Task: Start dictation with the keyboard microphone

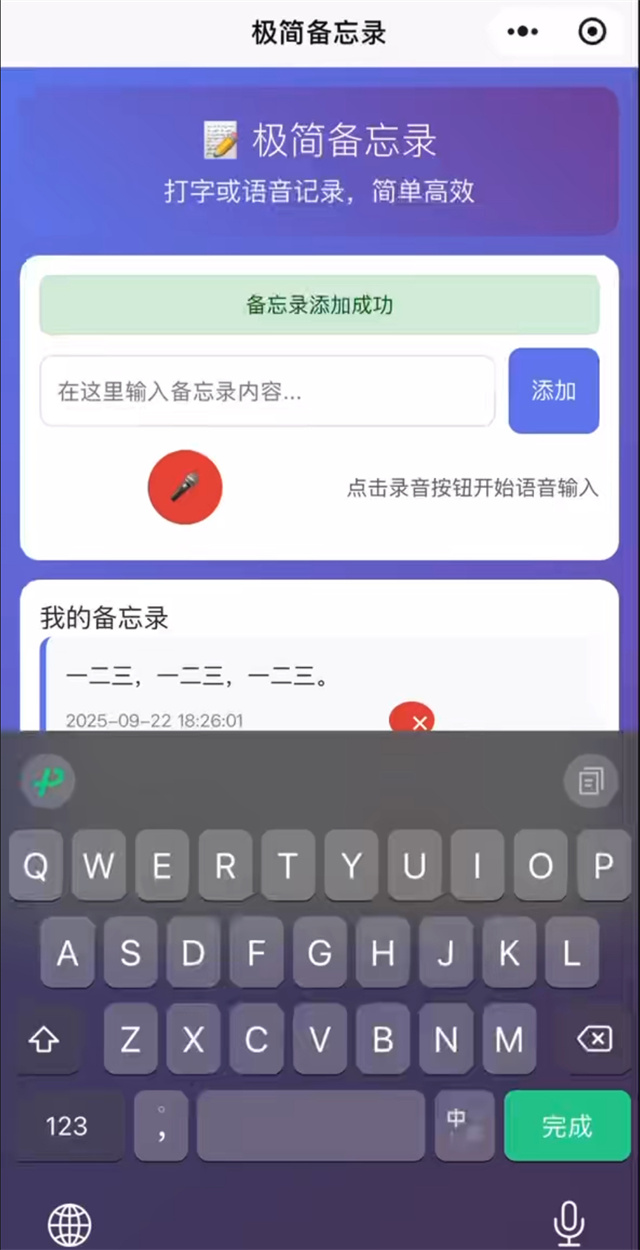Action: 569,1222
